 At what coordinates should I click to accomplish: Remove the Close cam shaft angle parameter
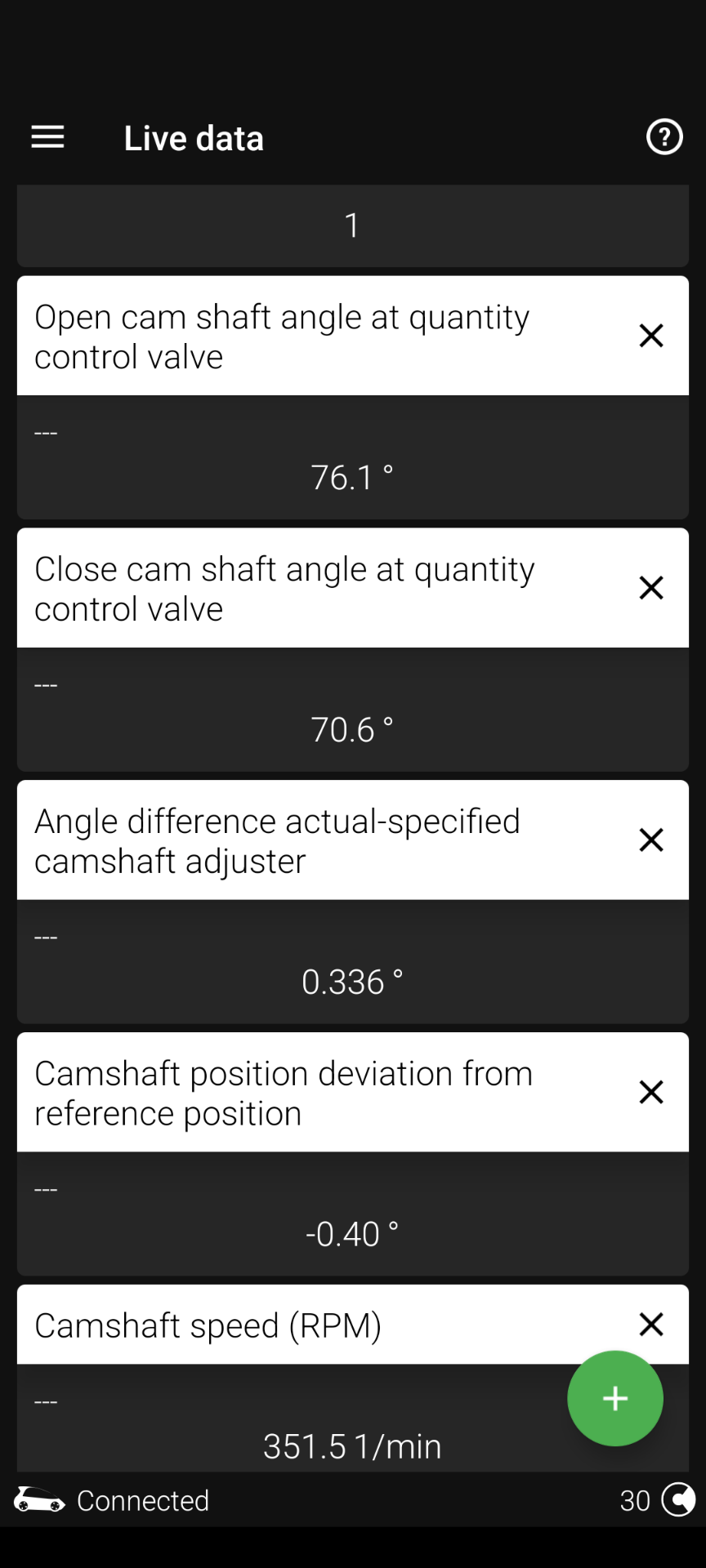tap(650, 587)
